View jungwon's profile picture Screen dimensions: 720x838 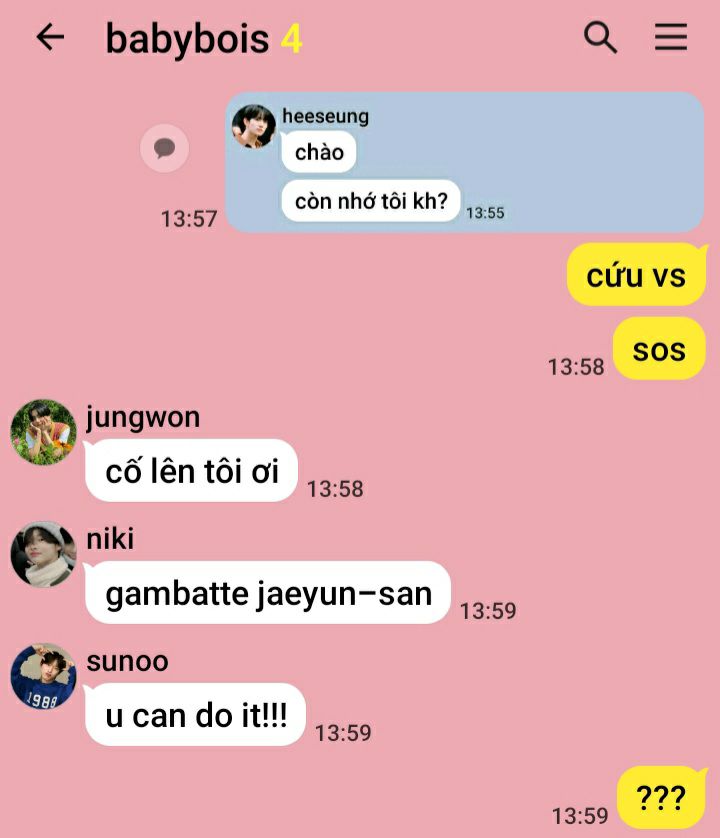44,432
